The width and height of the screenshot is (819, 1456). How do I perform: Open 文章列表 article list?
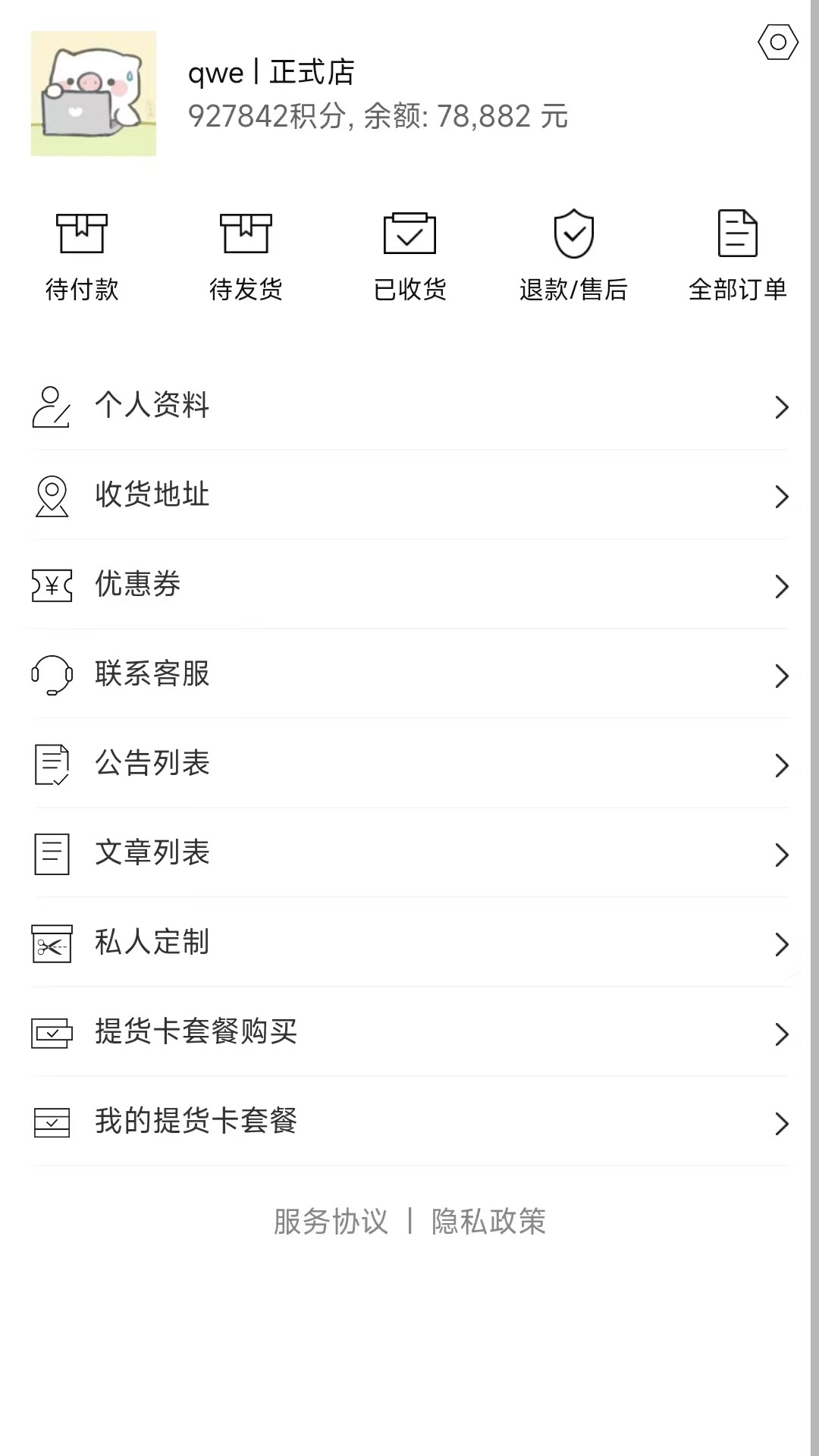pos(409,853)
